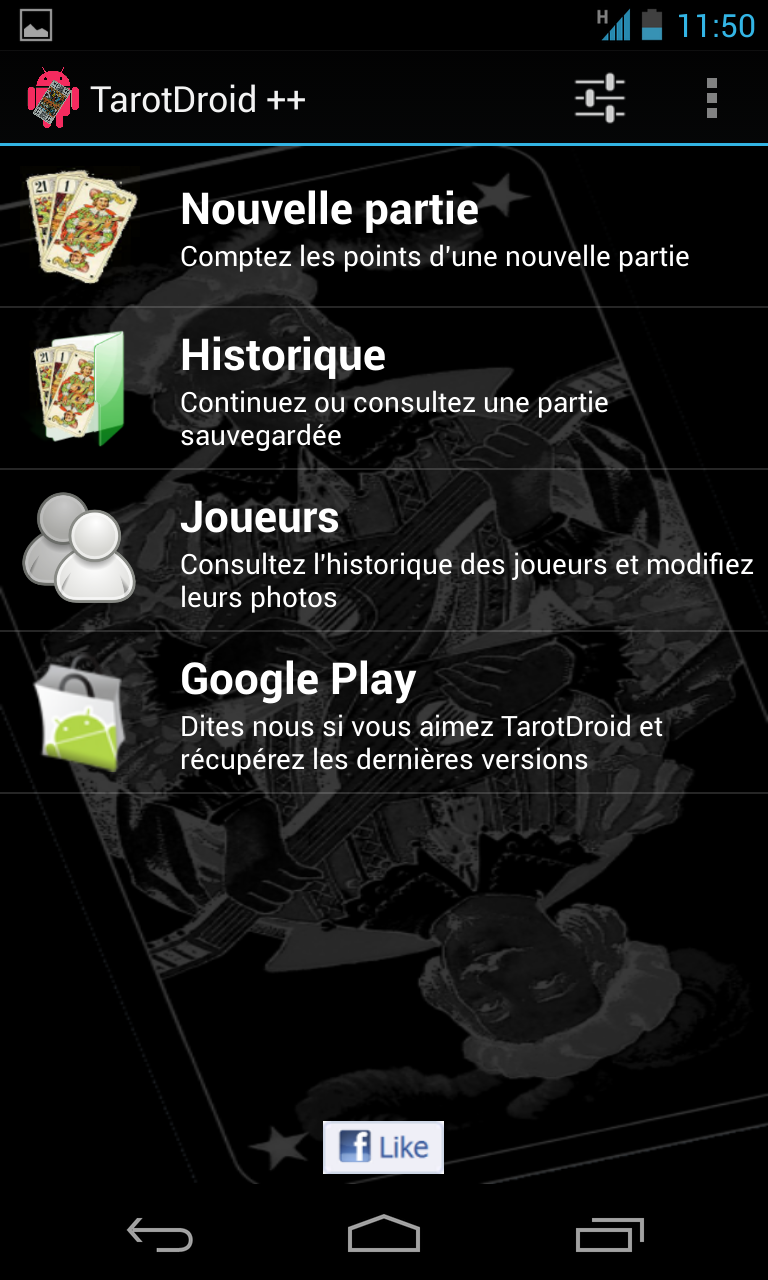Open the Google Play entry

pyautogui.click(x=384, y=712)
